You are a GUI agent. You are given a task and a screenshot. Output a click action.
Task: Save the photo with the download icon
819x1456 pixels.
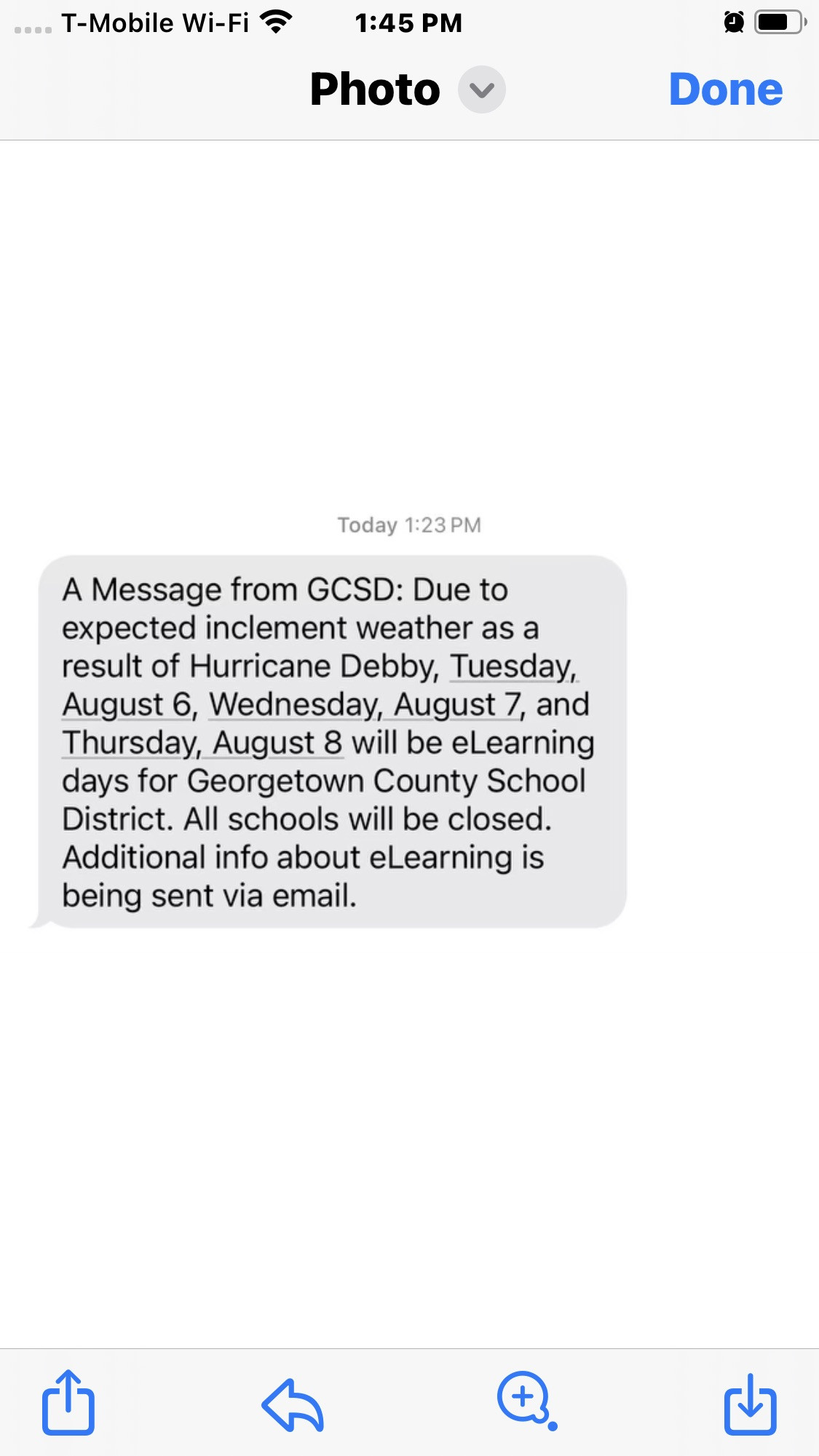pos(750,1404)
